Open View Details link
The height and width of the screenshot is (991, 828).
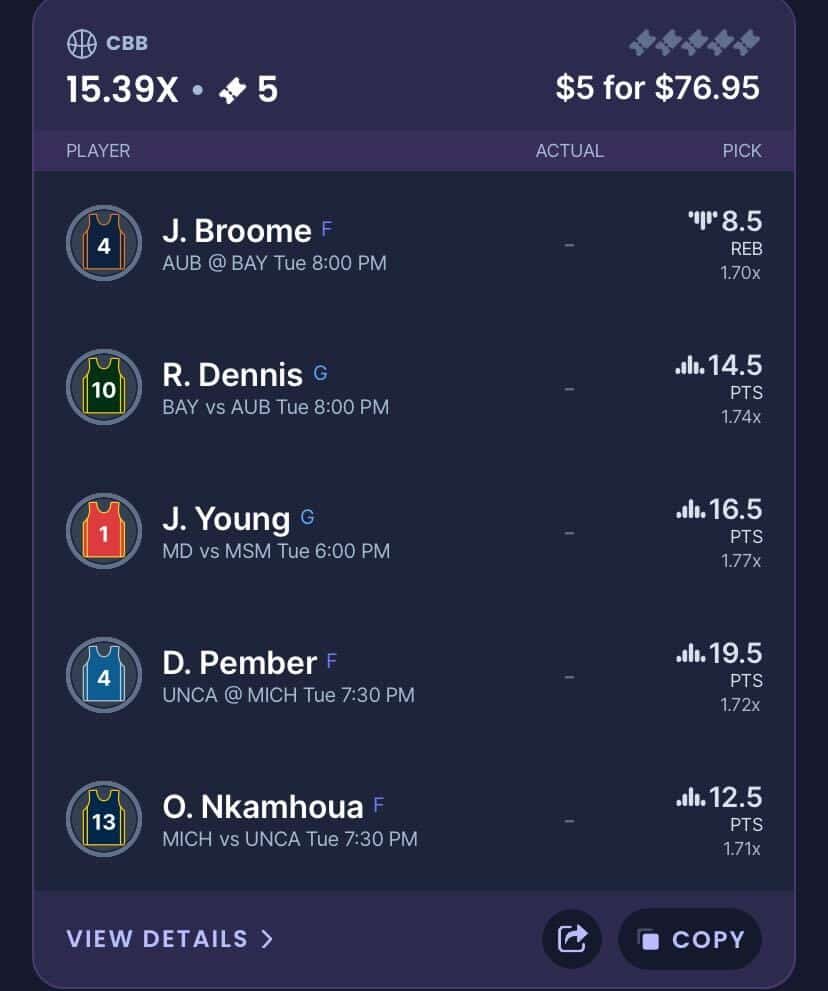click(x=169, y=939)
